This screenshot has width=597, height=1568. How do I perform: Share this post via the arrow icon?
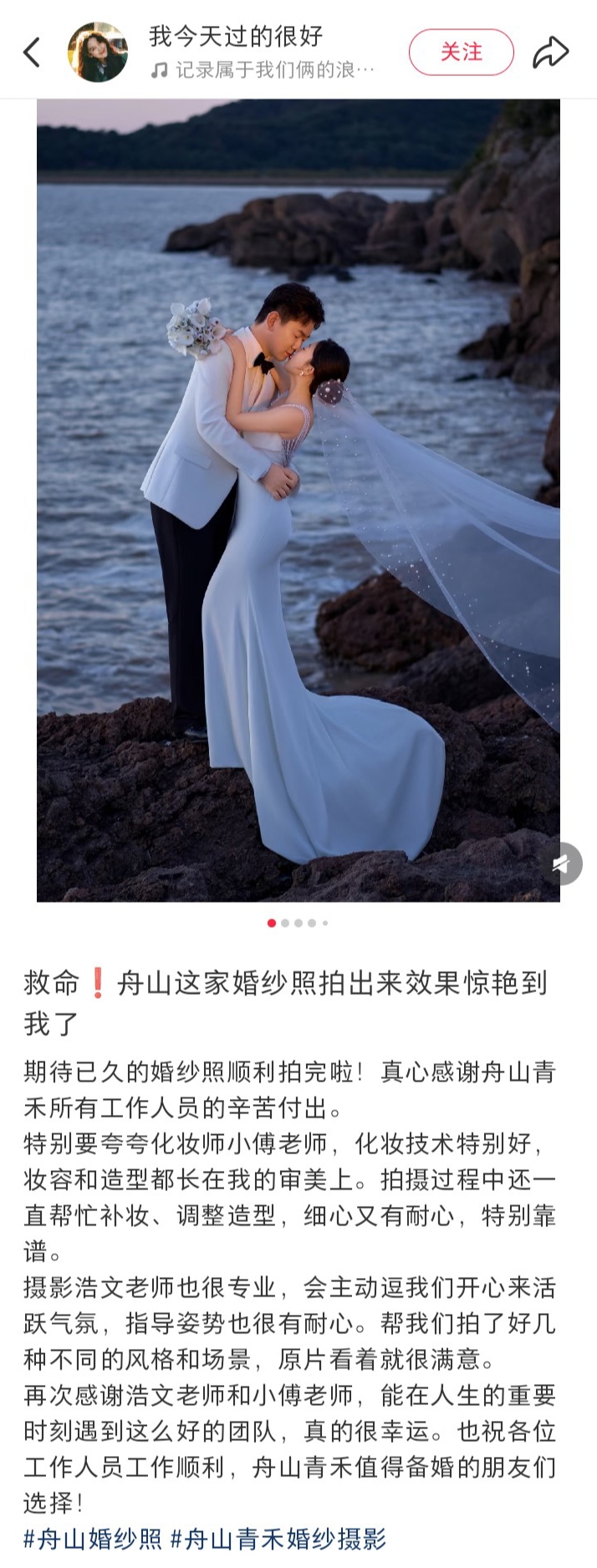pos(551,52)
